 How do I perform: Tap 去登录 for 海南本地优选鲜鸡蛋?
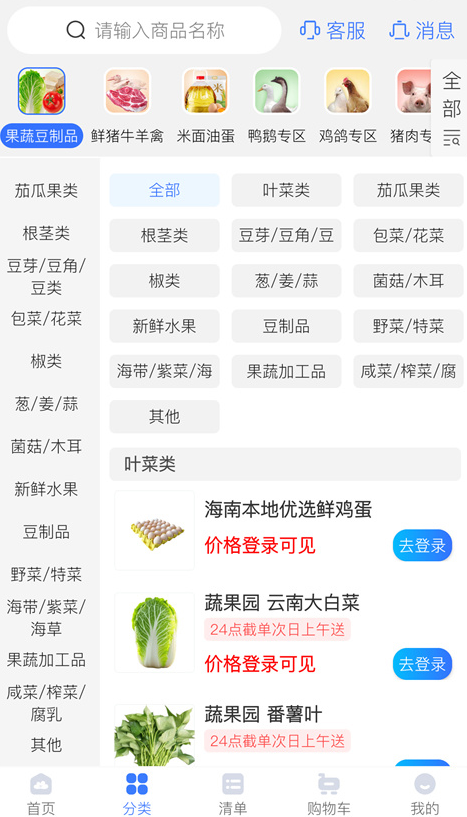click(x=422, y=546)
